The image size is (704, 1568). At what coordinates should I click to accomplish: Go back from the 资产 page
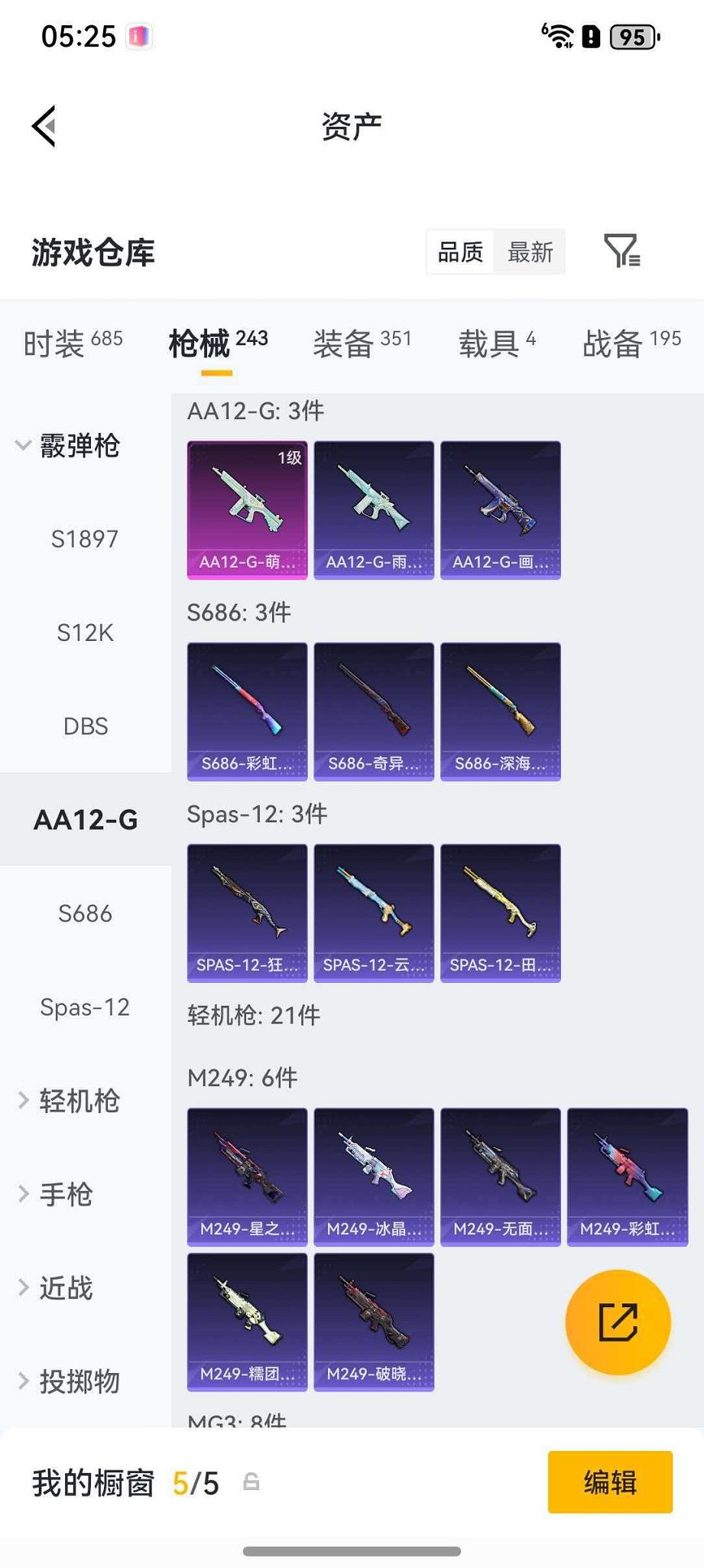click(44, 126)
